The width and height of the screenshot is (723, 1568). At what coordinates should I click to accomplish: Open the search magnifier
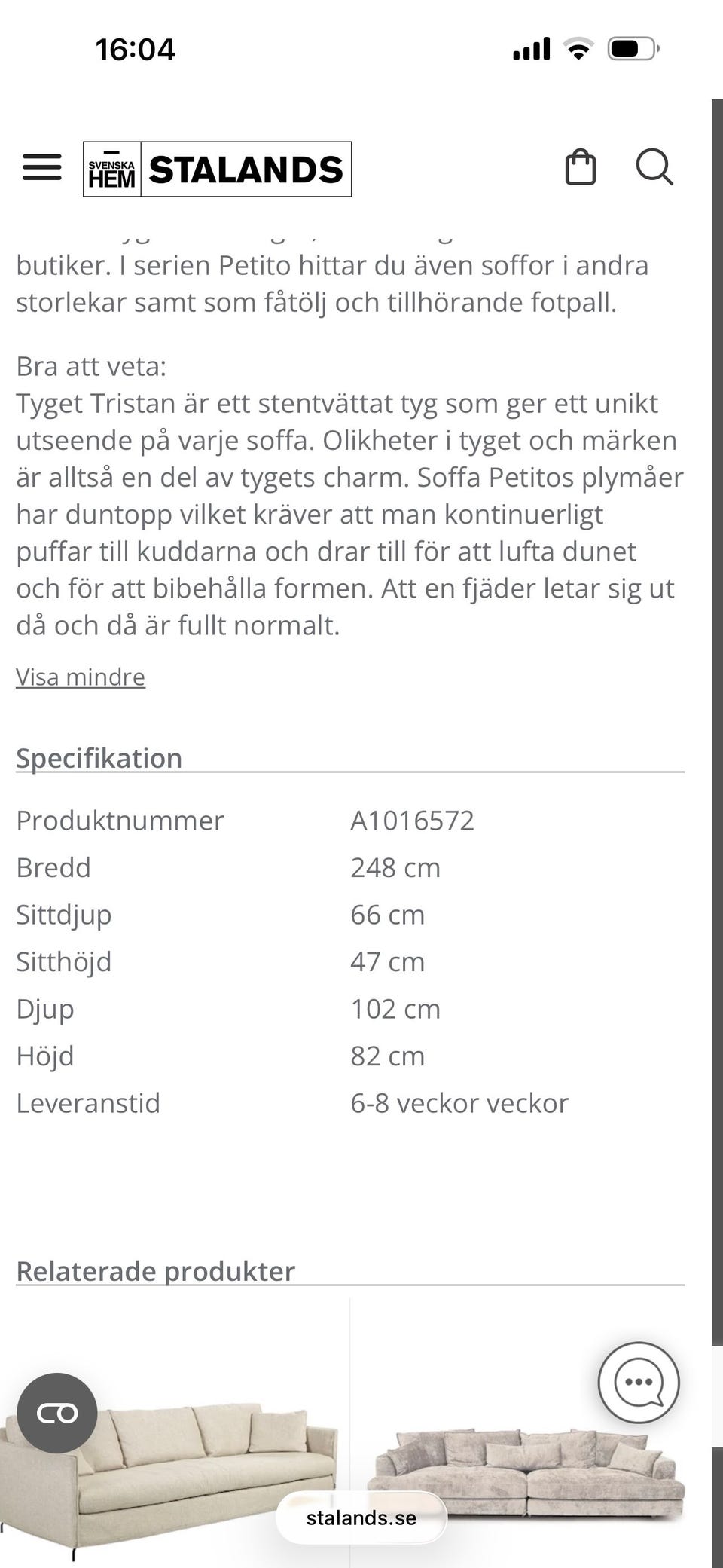[654, 167]
